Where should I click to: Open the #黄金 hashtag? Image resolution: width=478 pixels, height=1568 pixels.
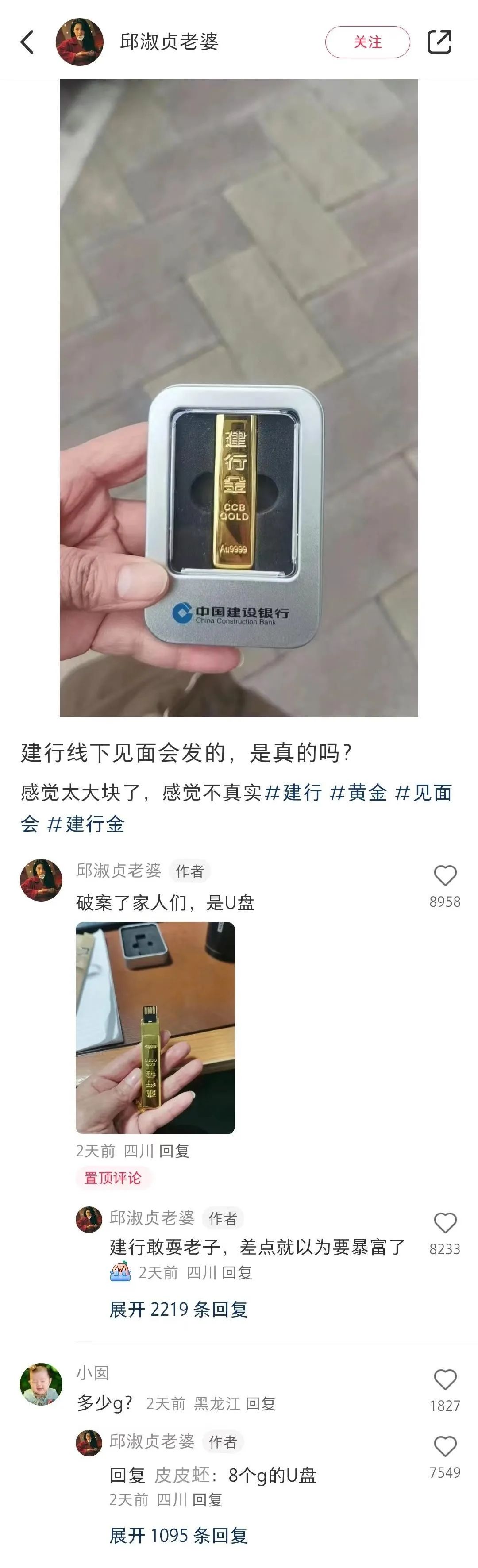pyautogui.click(x=358, y=793)
